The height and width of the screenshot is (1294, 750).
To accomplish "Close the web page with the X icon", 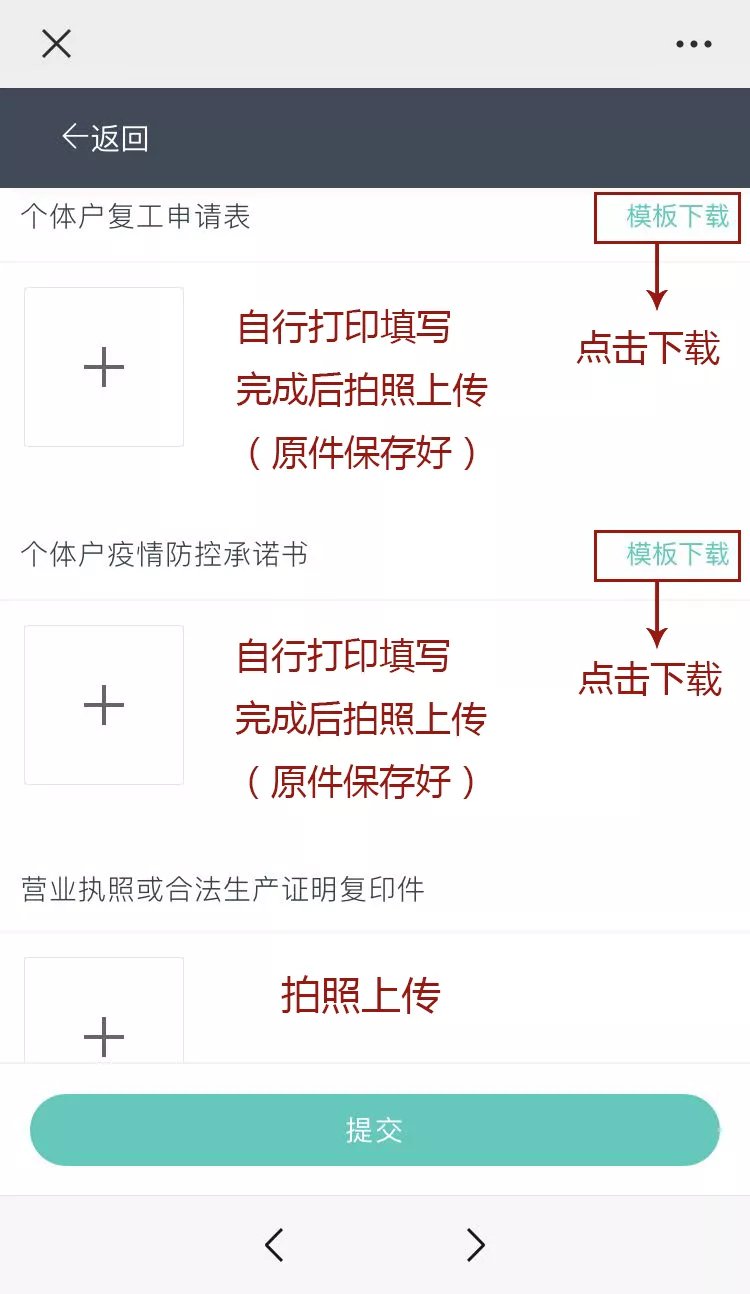I will click(56, 44).
